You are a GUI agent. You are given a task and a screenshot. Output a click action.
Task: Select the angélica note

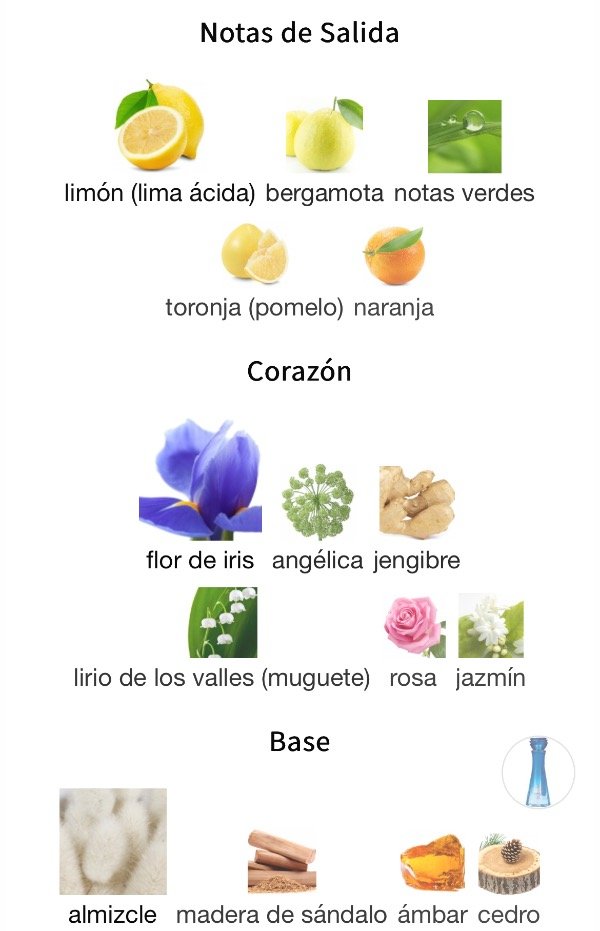point(318,518)
